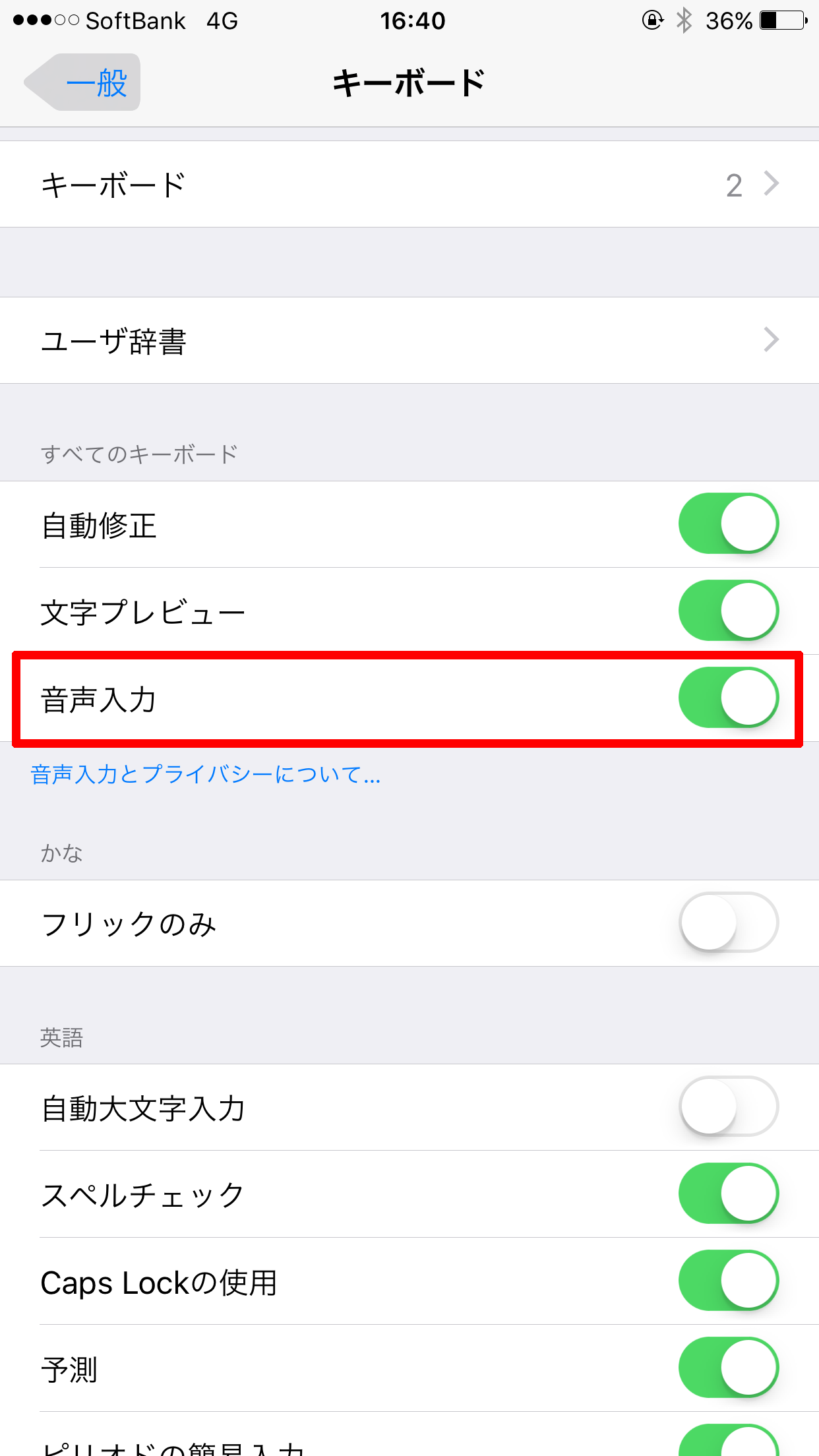Open 音声入力とプライバシーについて link
The width and height of the screenshot is (819, 1456).
[x=206, y=774]
